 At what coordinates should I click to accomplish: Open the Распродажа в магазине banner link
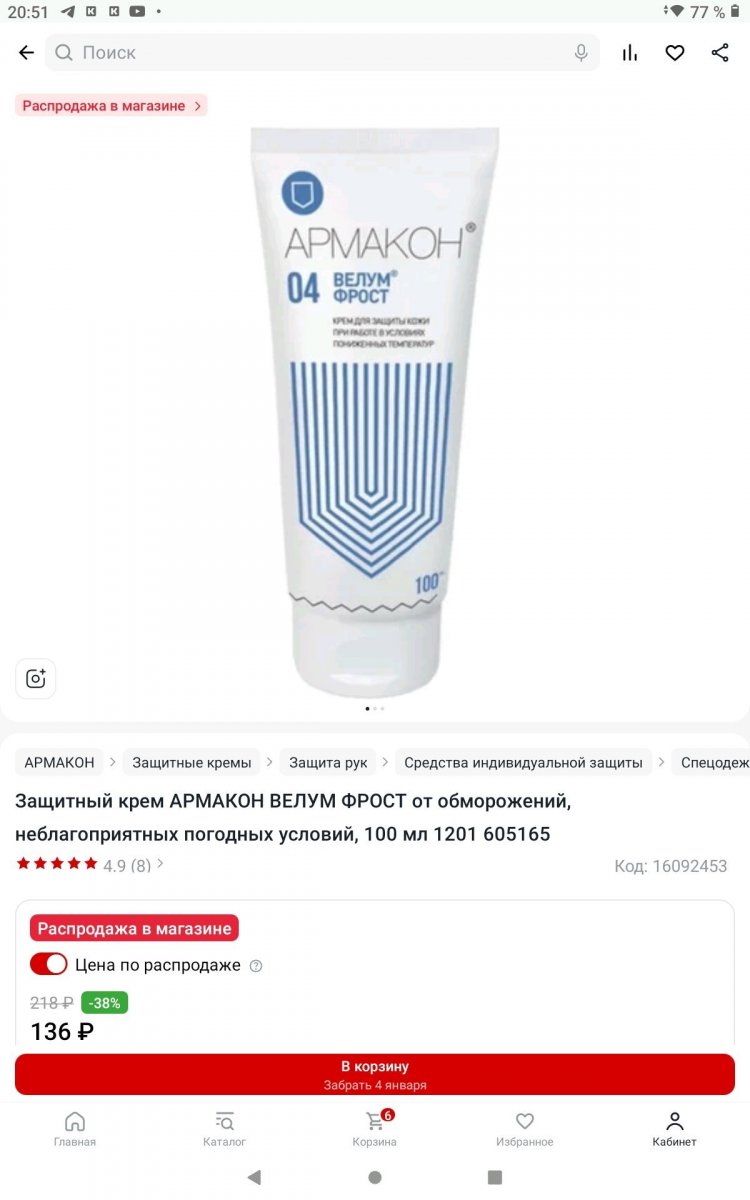111,105
